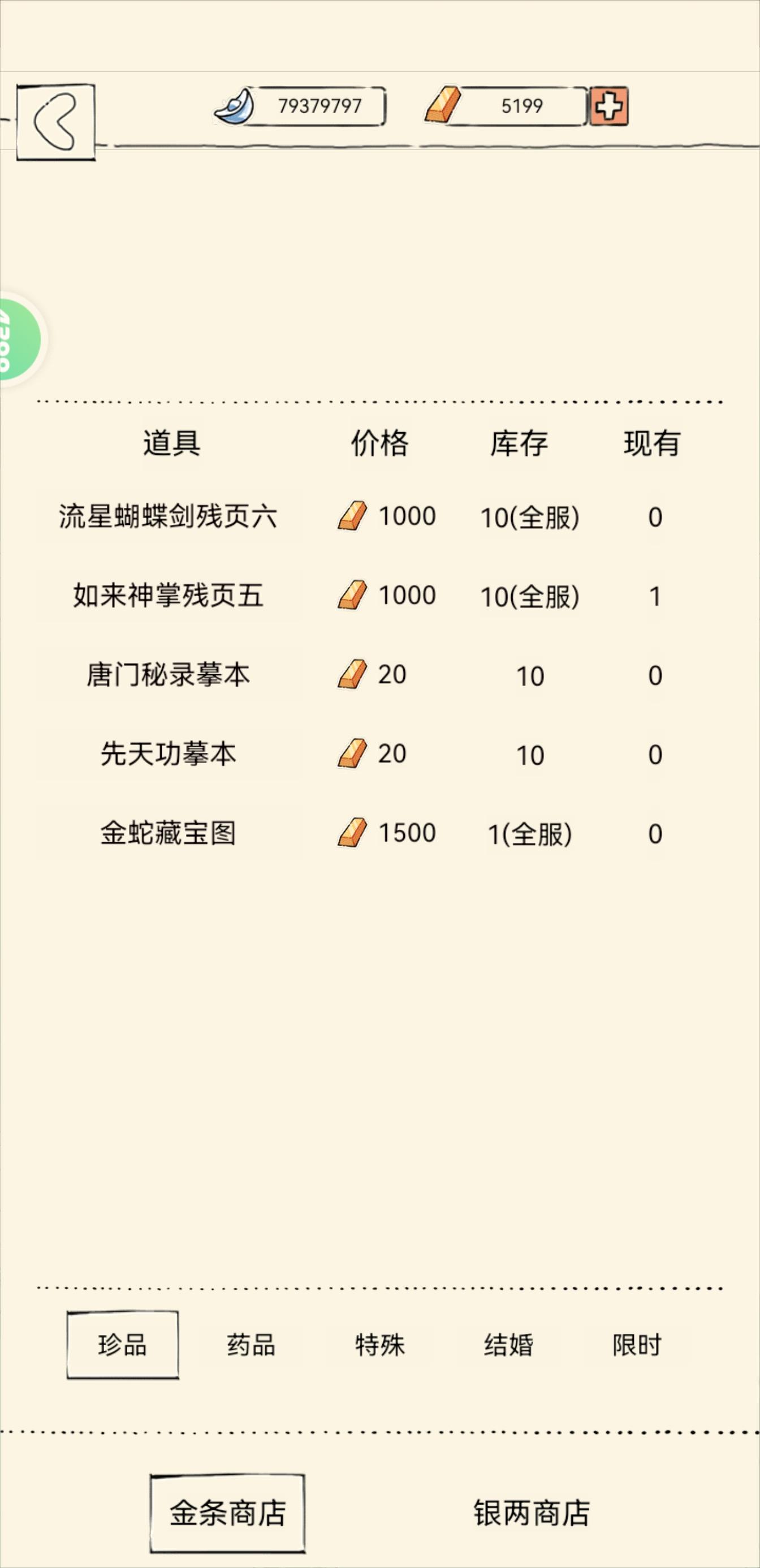Open the 银两商店 shop
This screenshot has height=1568, width=760.
pos(532,1513)
